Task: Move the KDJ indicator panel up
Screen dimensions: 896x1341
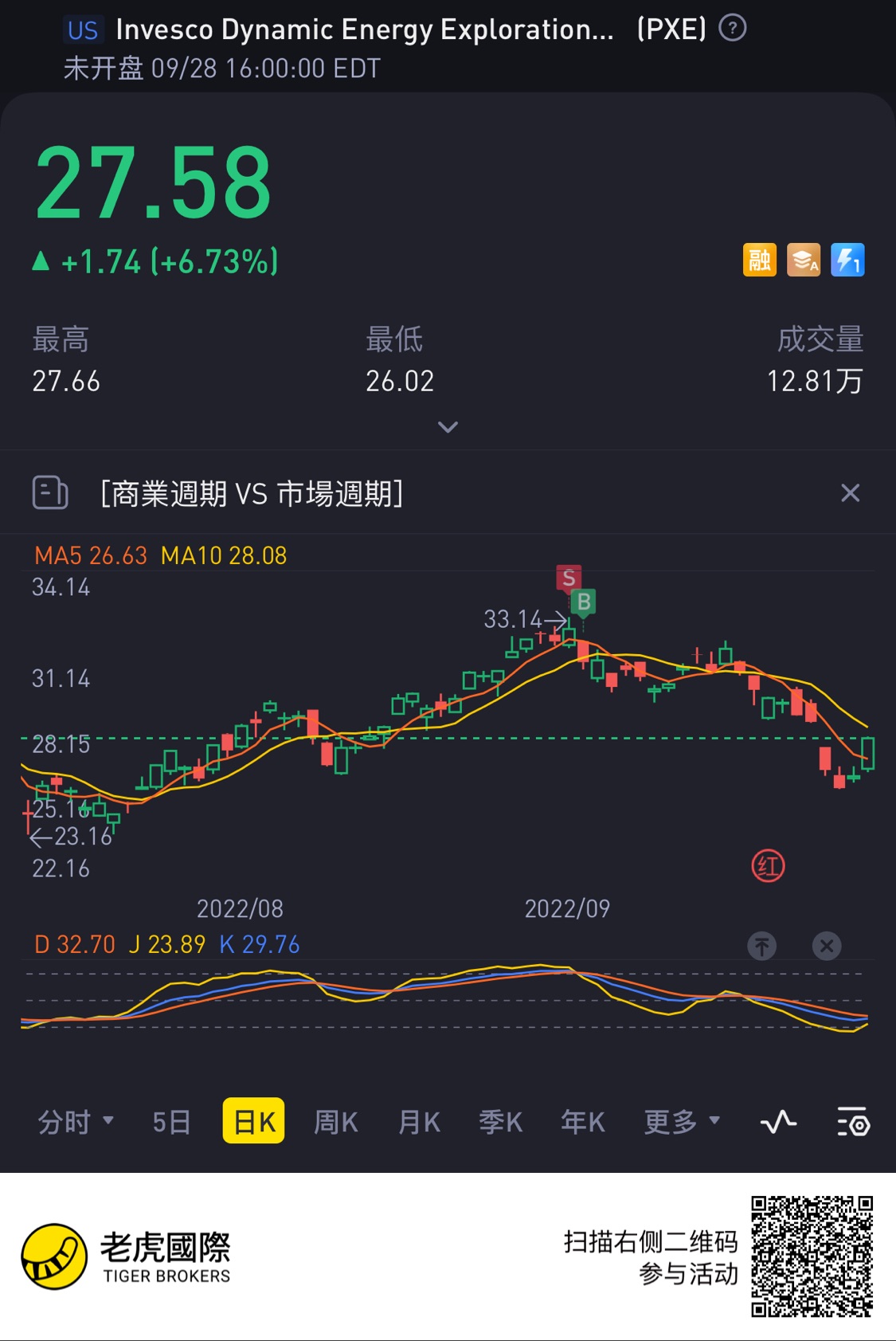Action: click(x=761, y=946)
